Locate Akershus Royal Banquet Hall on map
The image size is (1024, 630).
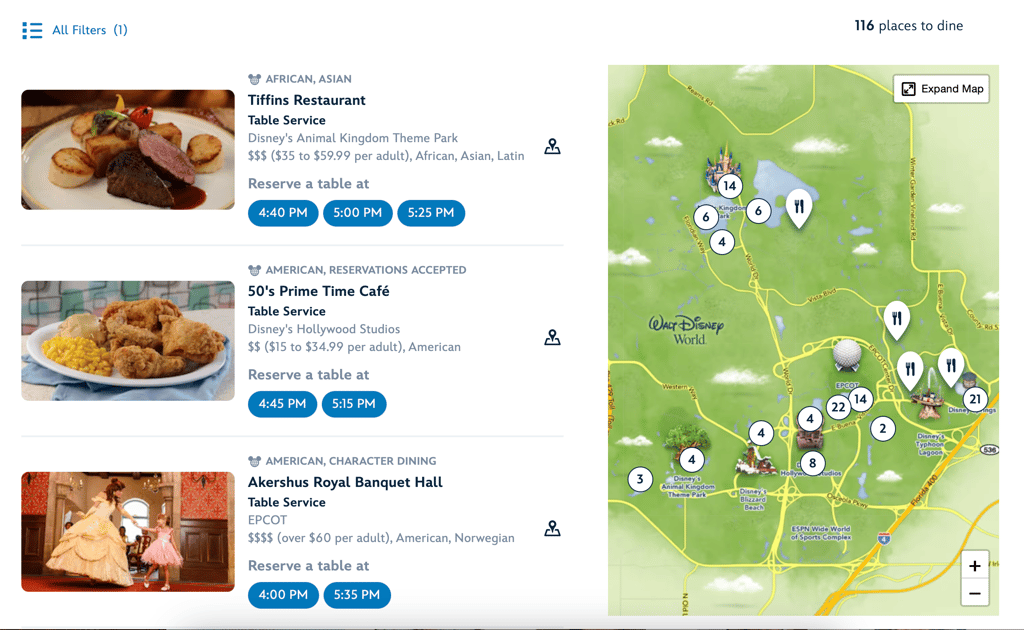[552, 529]
